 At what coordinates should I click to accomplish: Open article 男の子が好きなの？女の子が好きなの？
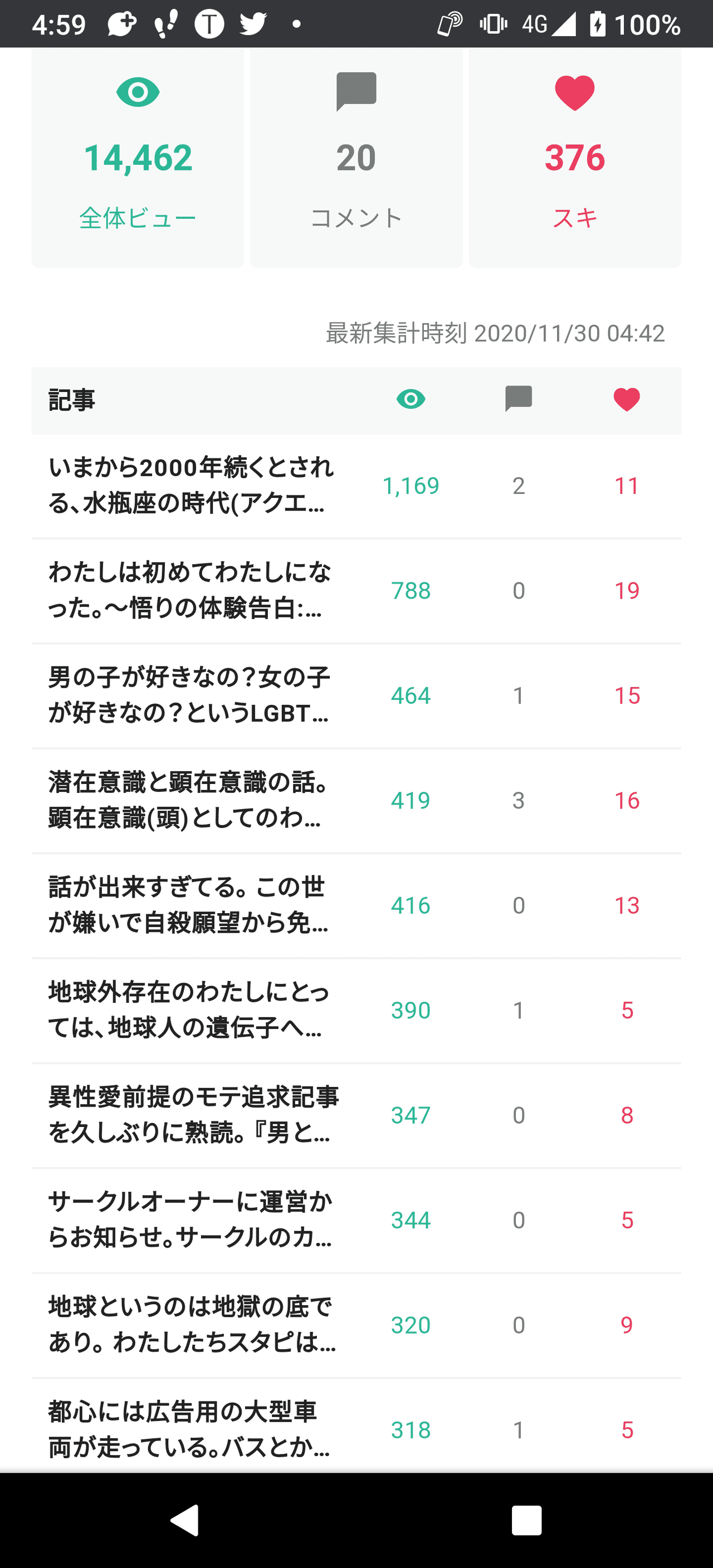pos(356,695)
